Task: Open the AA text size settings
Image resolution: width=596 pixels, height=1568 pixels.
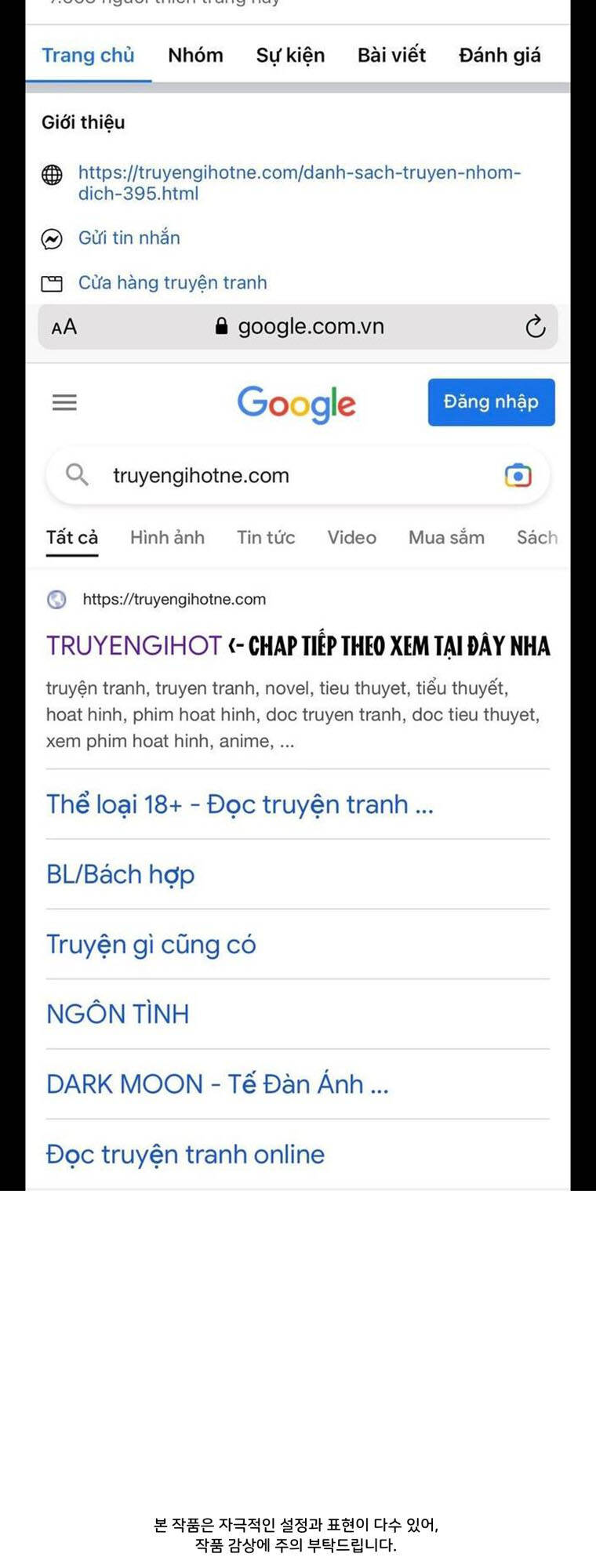Action: [x=64, y=327]
